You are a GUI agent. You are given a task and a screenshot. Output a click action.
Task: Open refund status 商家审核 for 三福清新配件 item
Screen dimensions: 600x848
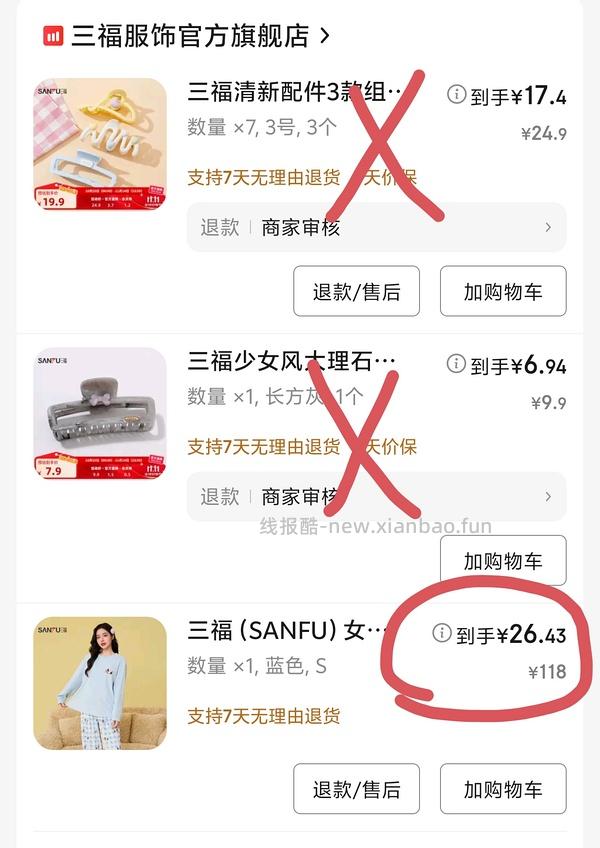(376, 228)
